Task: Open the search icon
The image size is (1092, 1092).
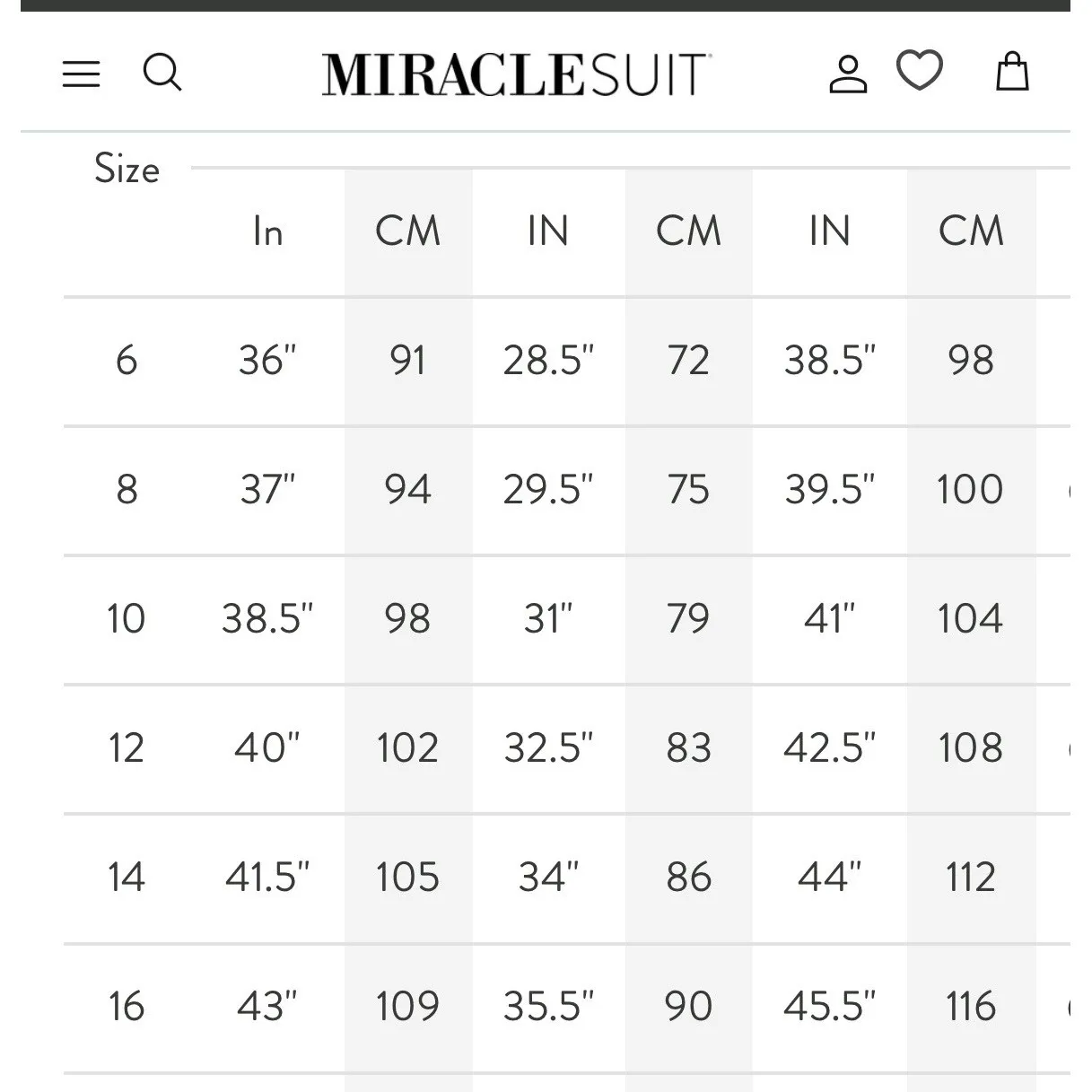Action: tap(162, 72)
